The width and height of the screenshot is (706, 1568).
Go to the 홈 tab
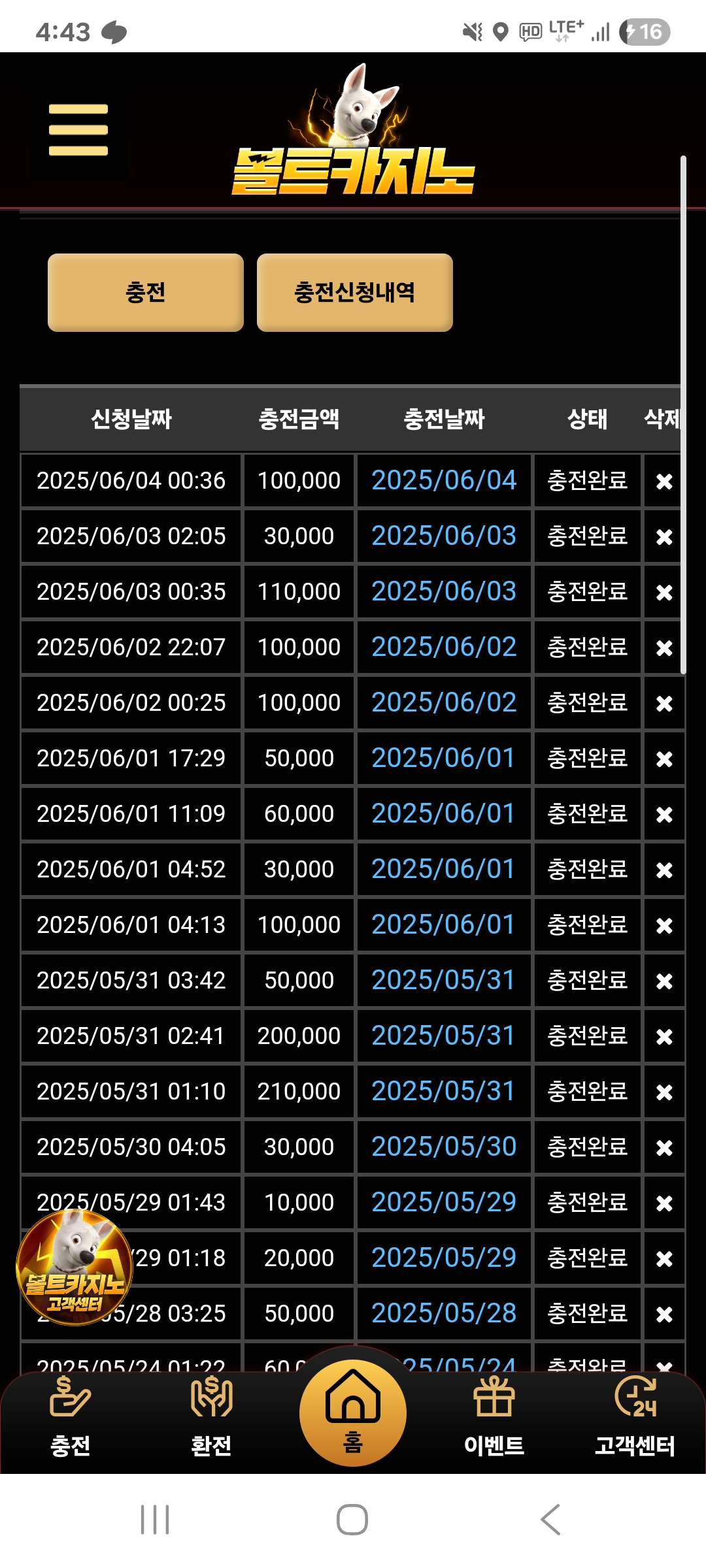pos(353,1412)
